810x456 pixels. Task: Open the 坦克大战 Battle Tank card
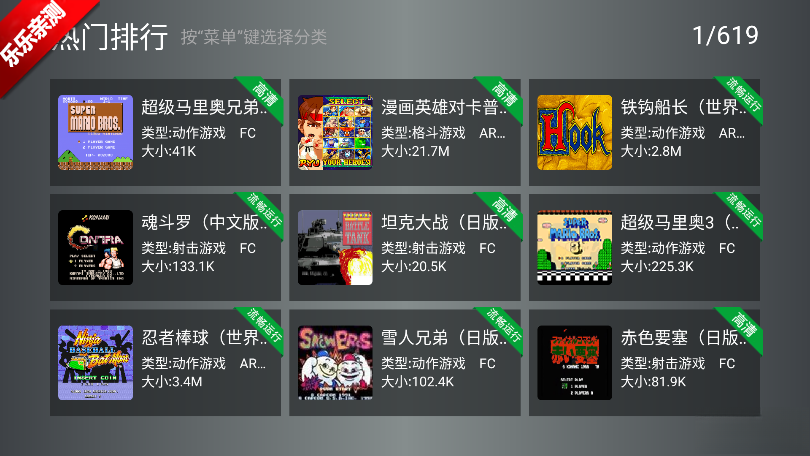click(x=405, y=247)
